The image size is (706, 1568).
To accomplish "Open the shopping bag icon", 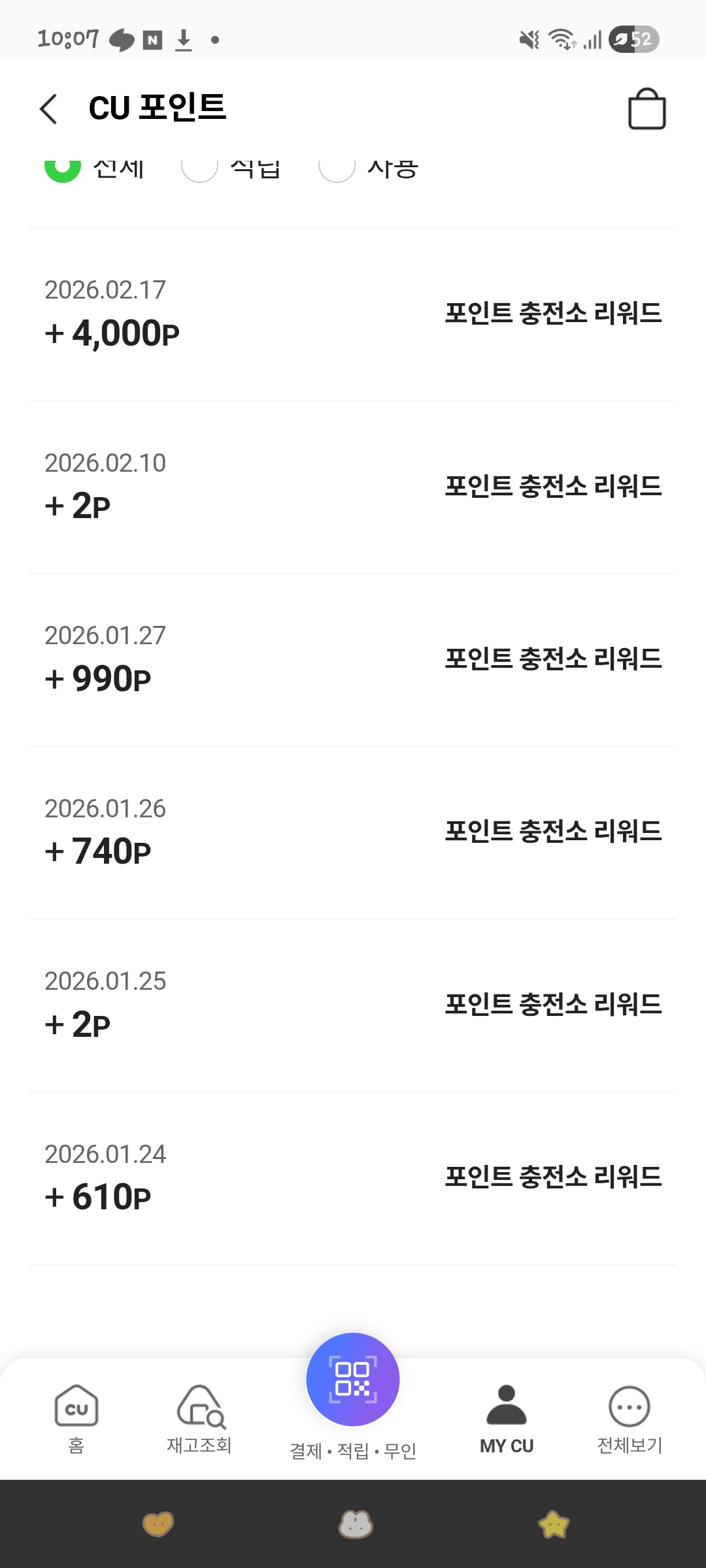I will click(x=647, y=109).
